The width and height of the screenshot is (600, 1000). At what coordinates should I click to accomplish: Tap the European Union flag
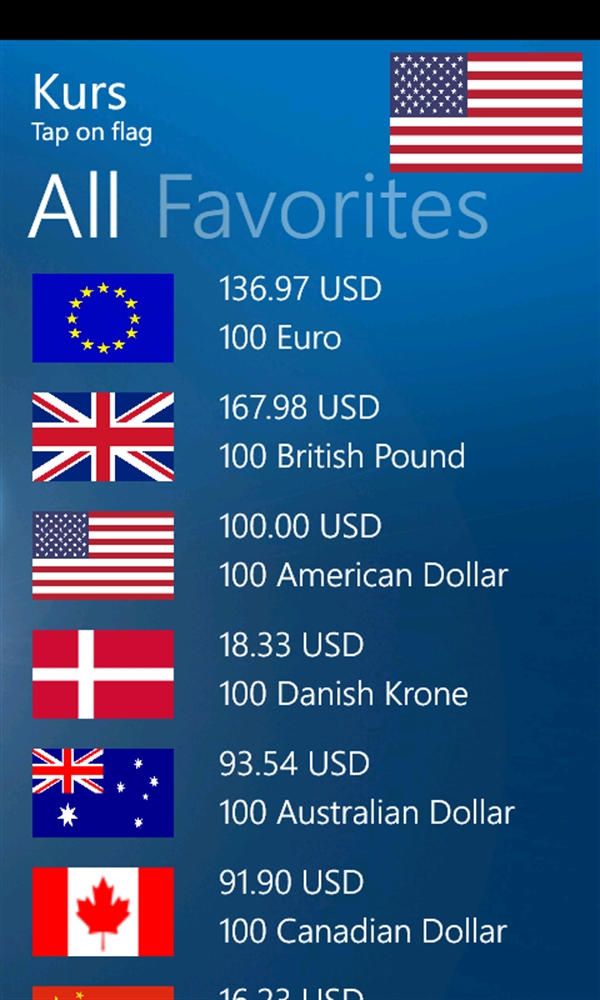(103, 318)
